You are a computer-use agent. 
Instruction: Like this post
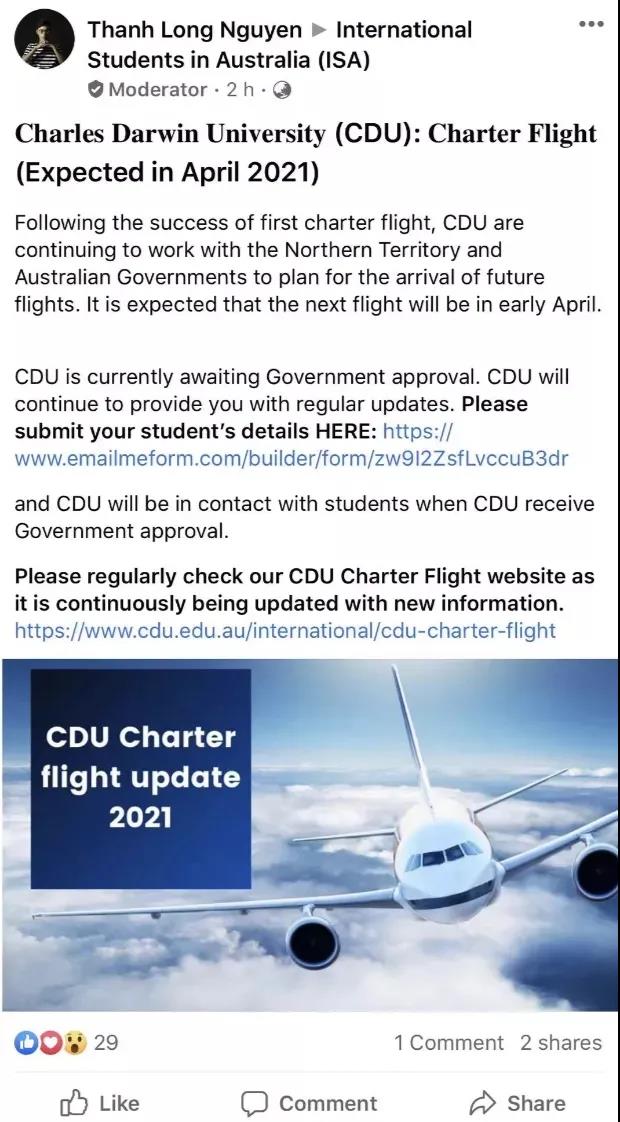pos(100,1103)
